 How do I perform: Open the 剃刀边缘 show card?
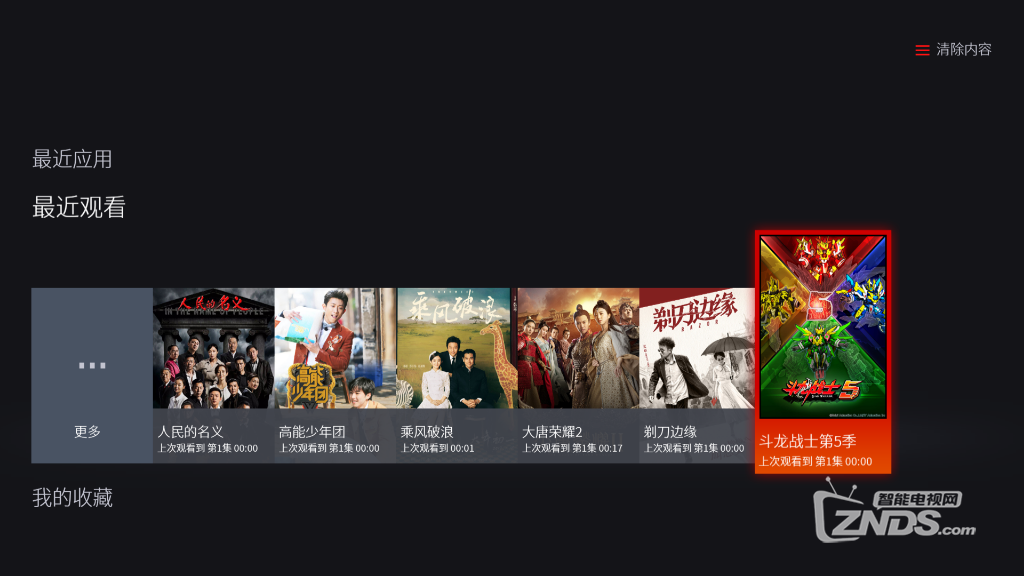[x=697, y=375]
